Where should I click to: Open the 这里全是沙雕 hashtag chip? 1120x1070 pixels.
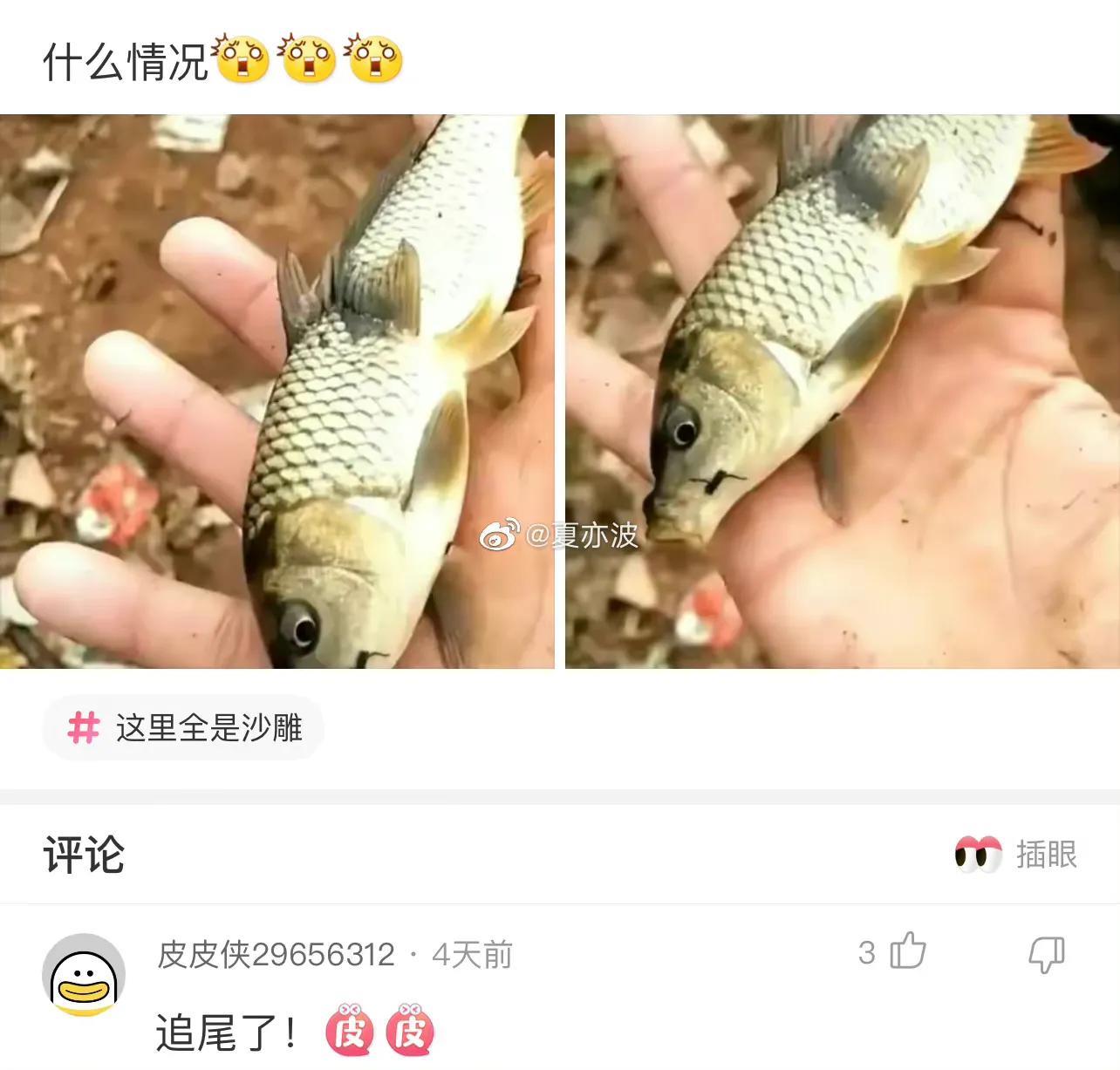point(184,727)
